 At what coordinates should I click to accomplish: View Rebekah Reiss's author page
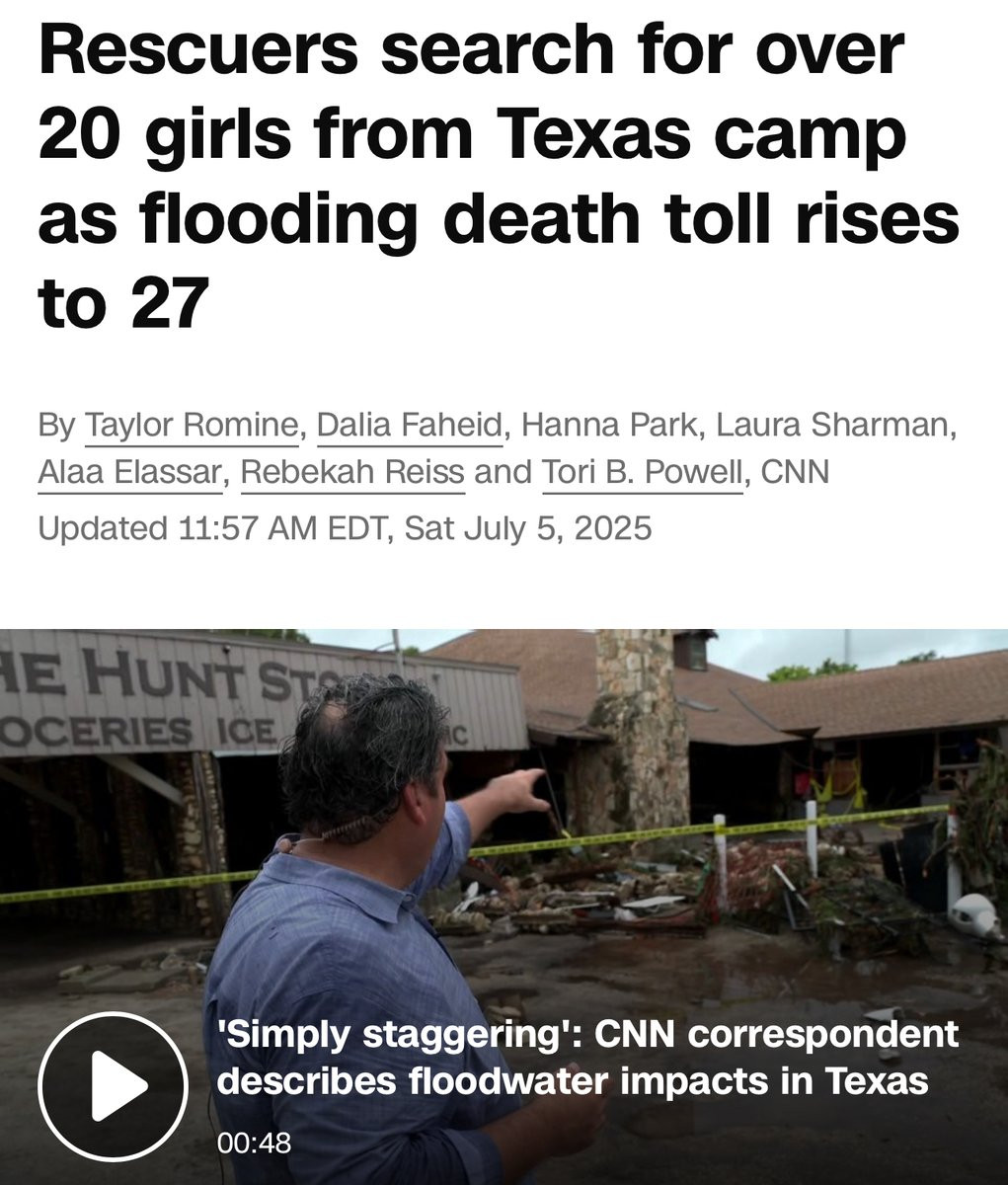[x=352, y=473]
